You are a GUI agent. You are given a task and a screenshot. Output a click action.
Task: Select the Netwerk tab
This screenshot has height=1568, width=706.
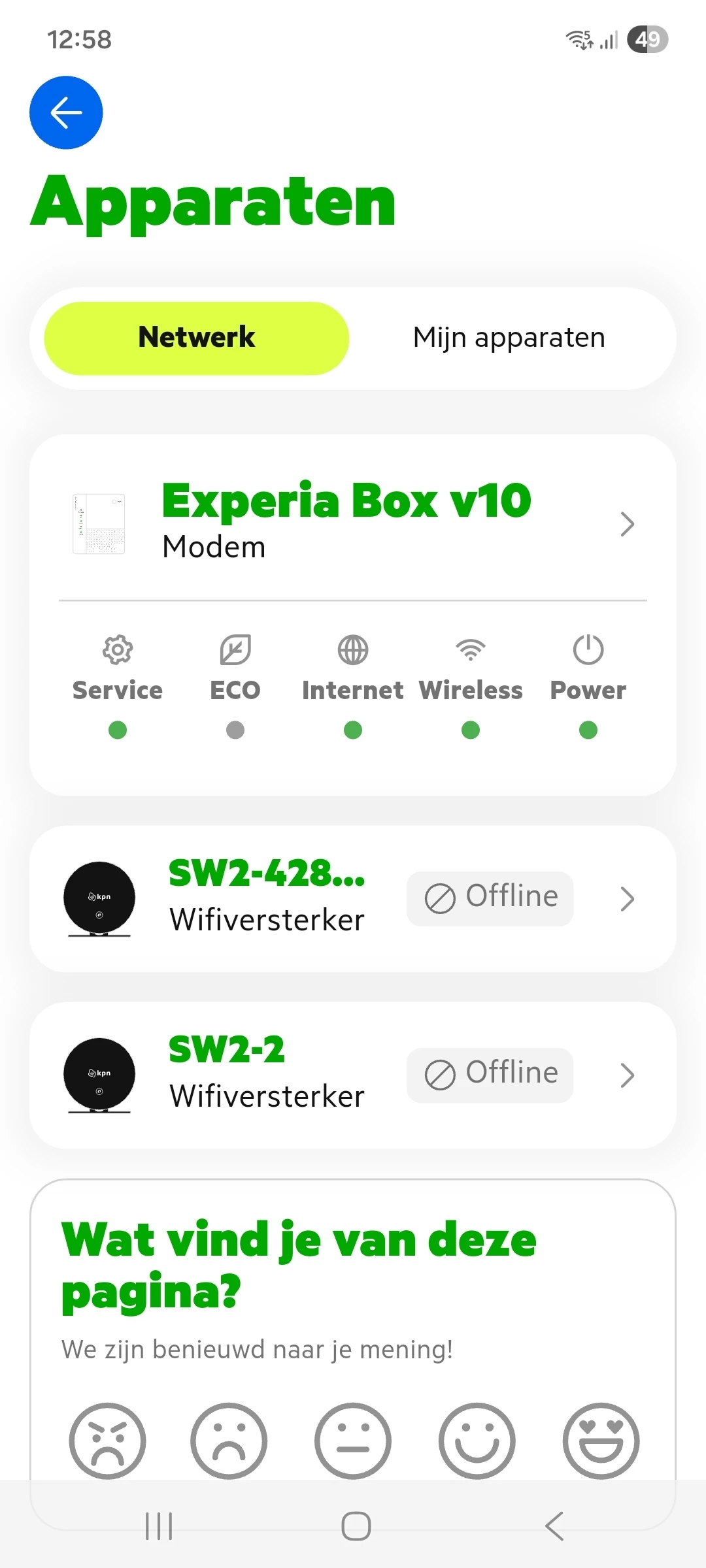(196, 338)
